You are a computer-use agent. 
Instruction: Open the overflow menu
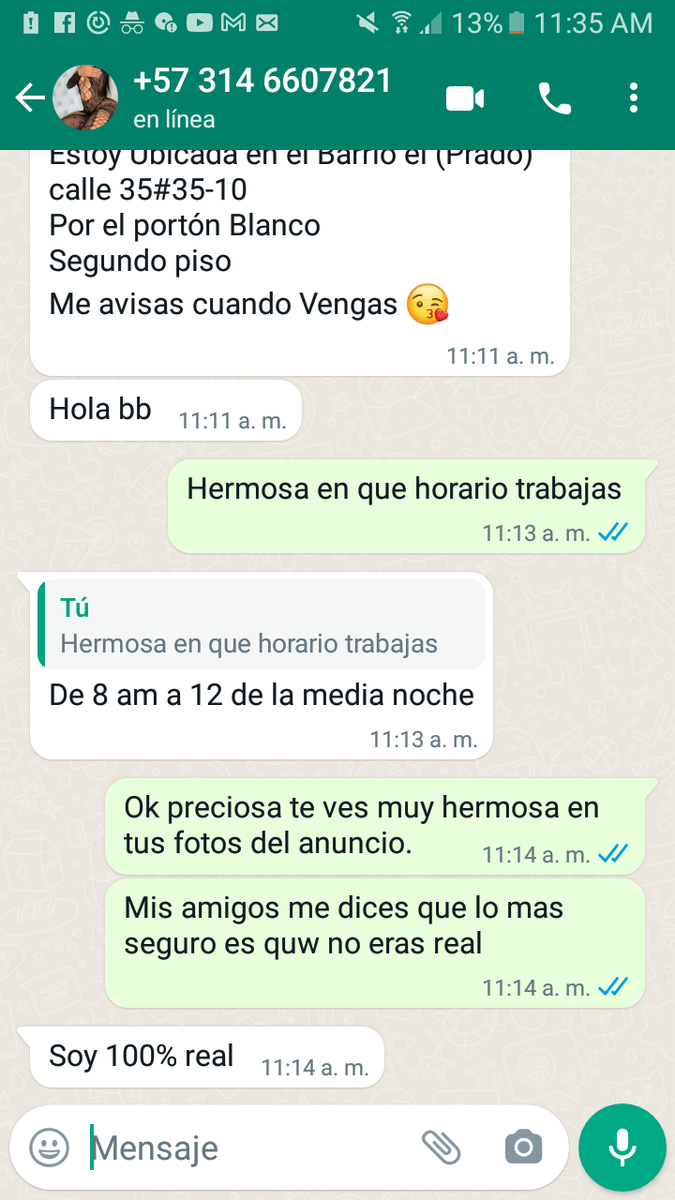634,98
